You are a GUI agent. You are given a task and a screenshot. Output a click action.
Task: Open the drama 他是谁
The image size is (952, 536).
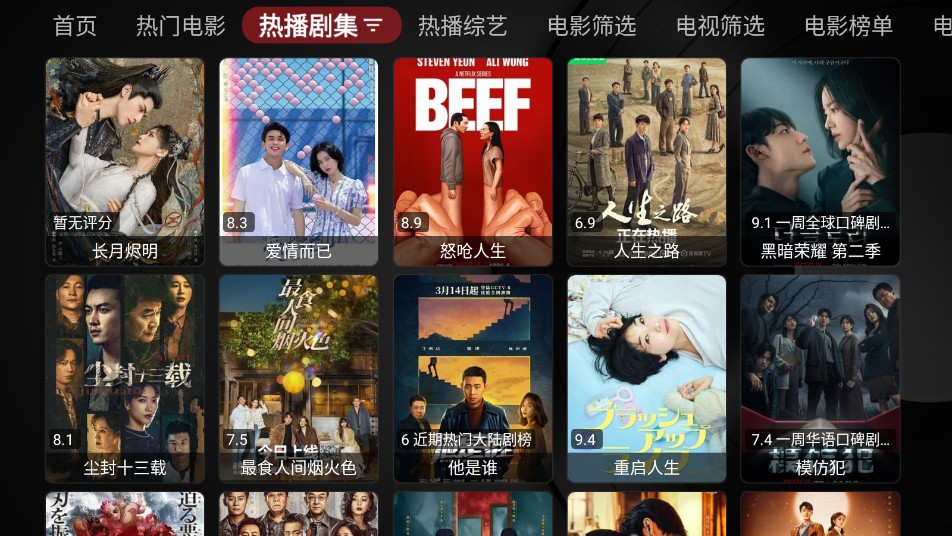[473, 378]
